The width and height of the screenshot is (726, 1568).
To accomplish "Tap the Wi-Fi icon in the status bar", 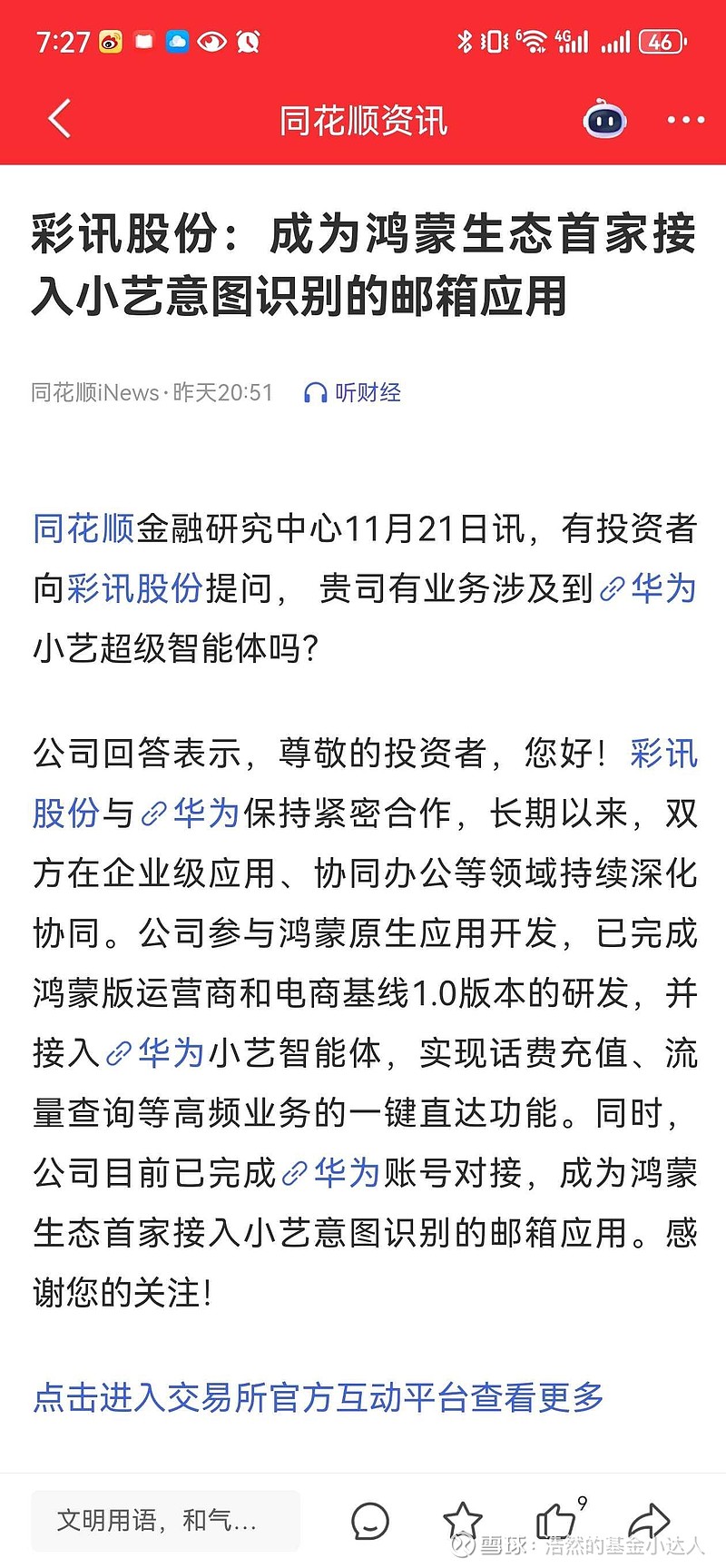I will tap(534, 41).
